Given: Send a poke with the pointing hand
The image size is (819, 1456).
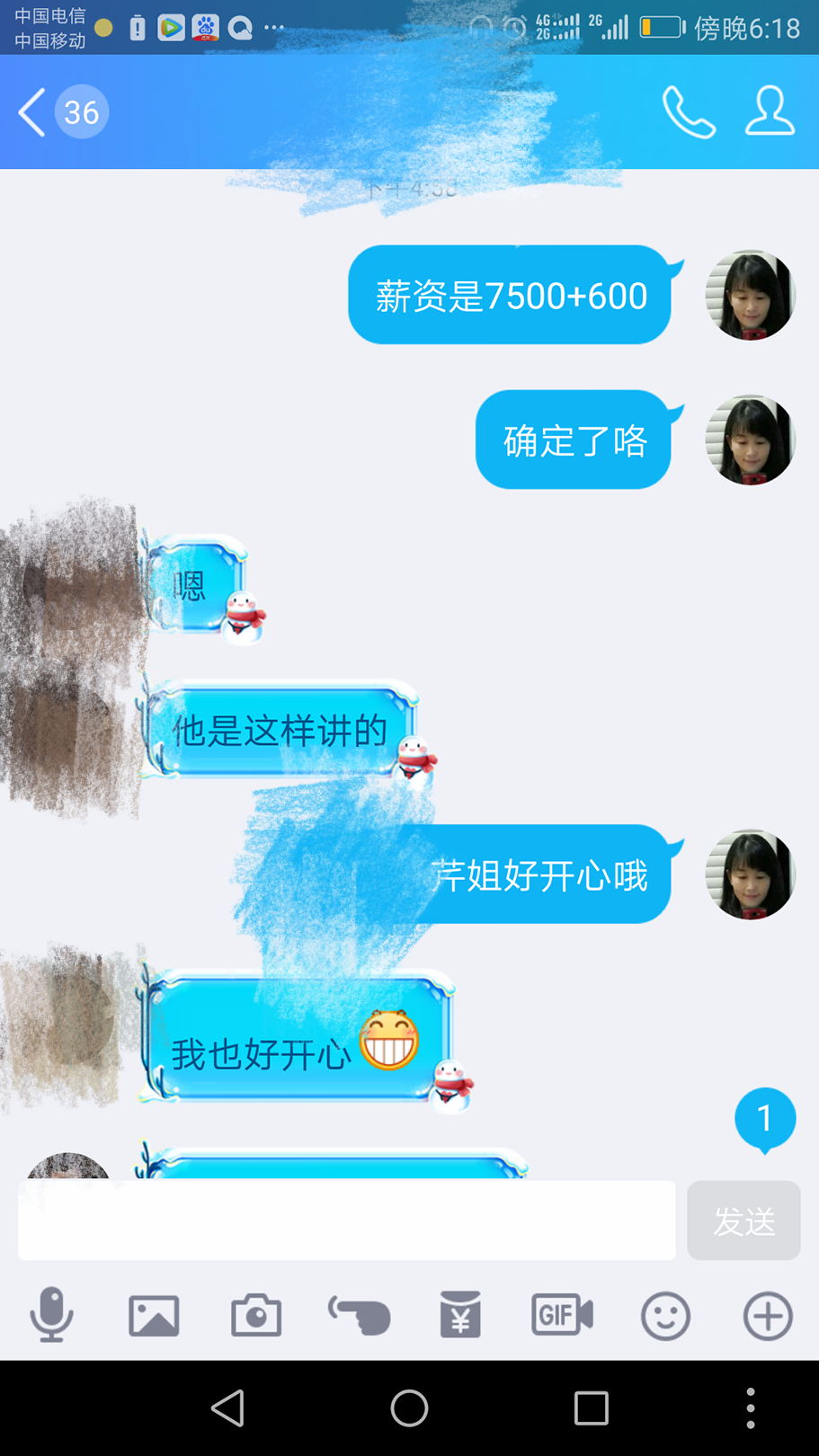Looking at the screenshot, I should (x=359, y=1316).
